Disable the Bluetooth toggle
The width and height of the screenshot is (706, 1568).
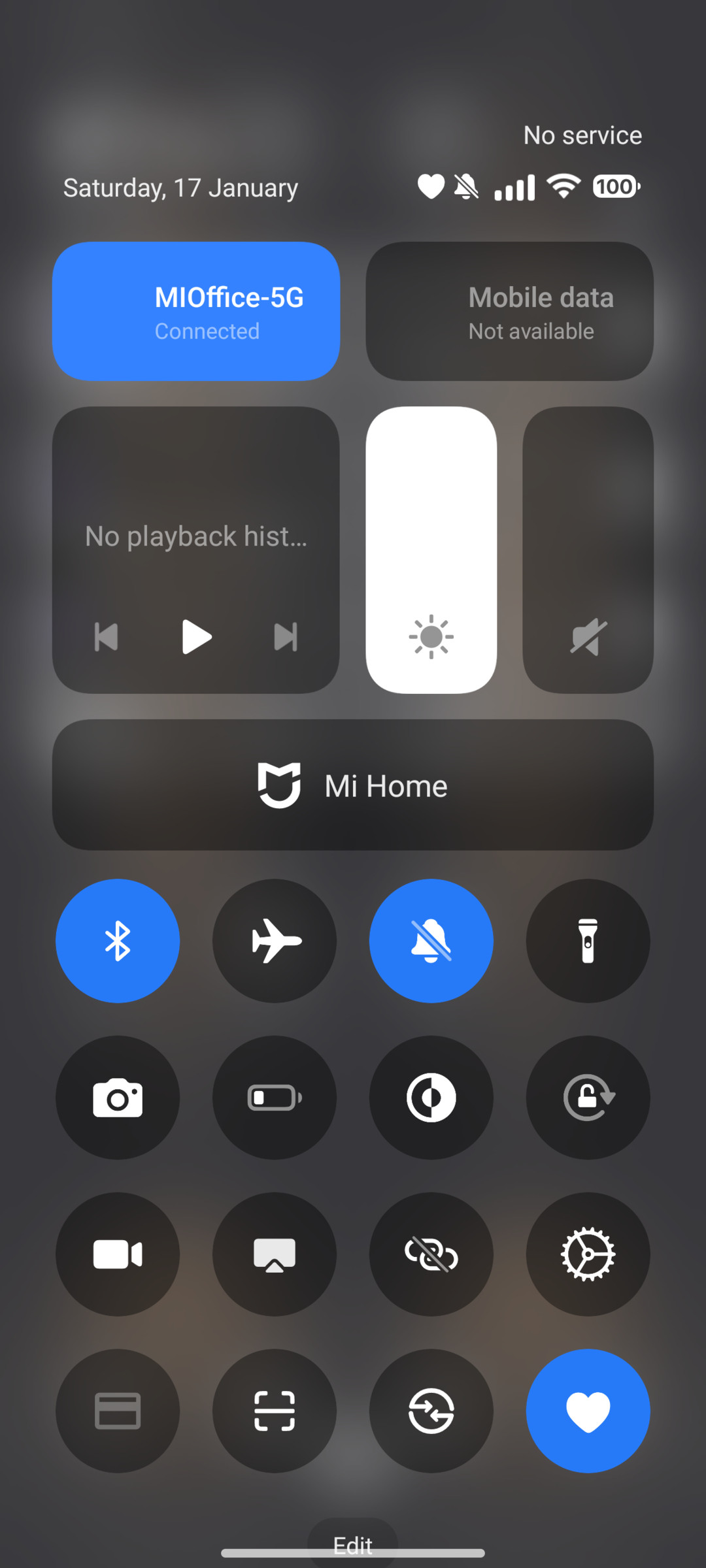118,939
